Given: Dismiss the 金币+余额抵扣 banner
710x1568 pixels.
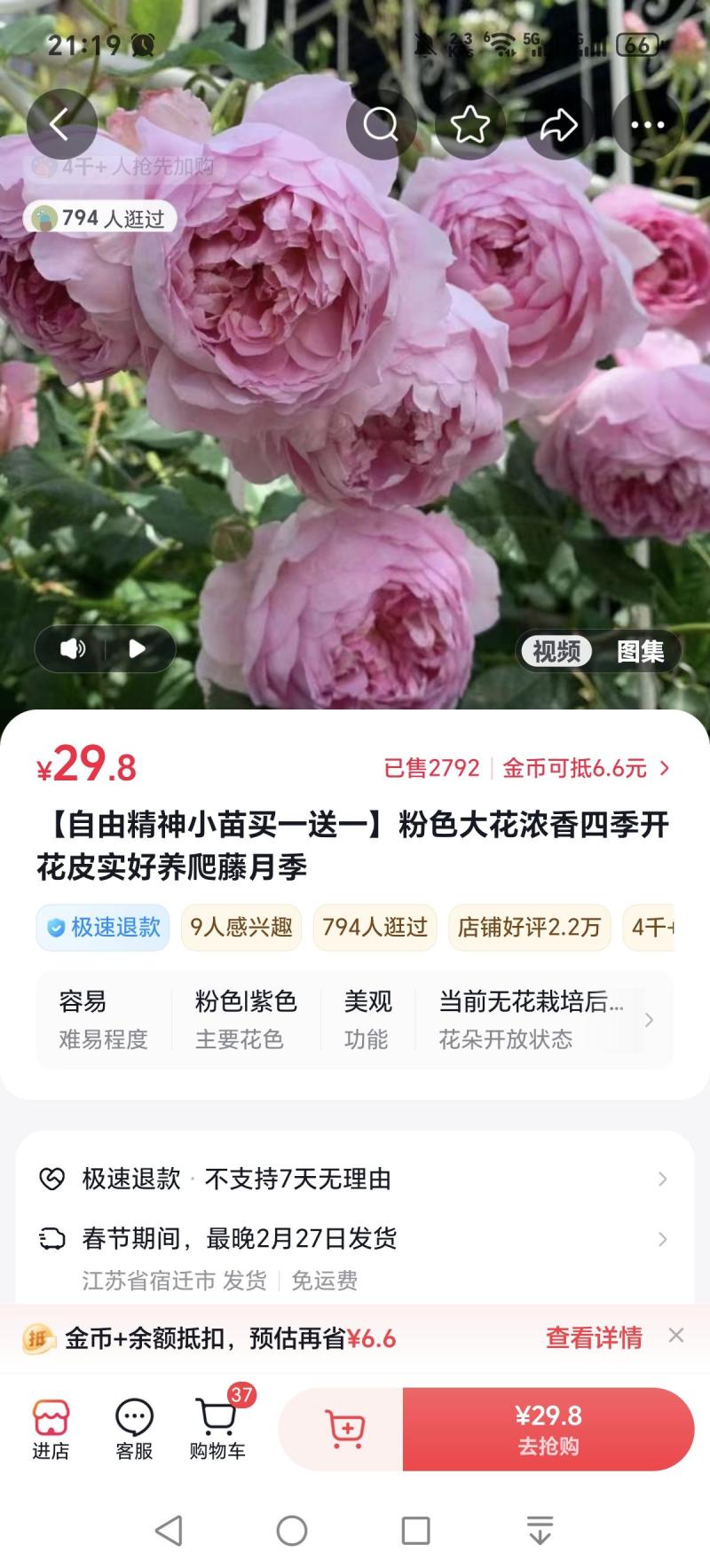Looking at the screenshot, I should point(676,1336).
